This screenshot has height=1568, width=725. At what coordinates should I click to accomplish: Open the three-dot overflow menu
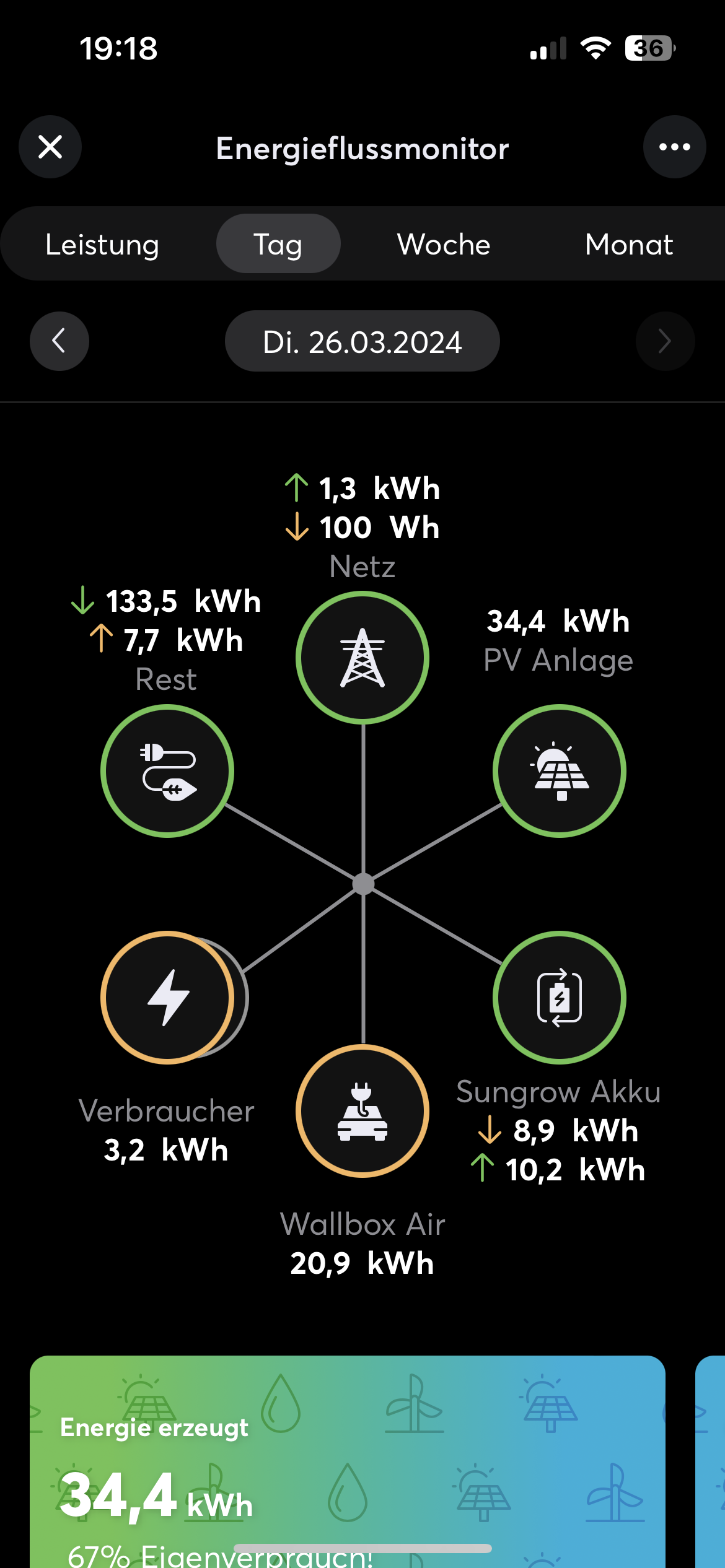point(674,147)
